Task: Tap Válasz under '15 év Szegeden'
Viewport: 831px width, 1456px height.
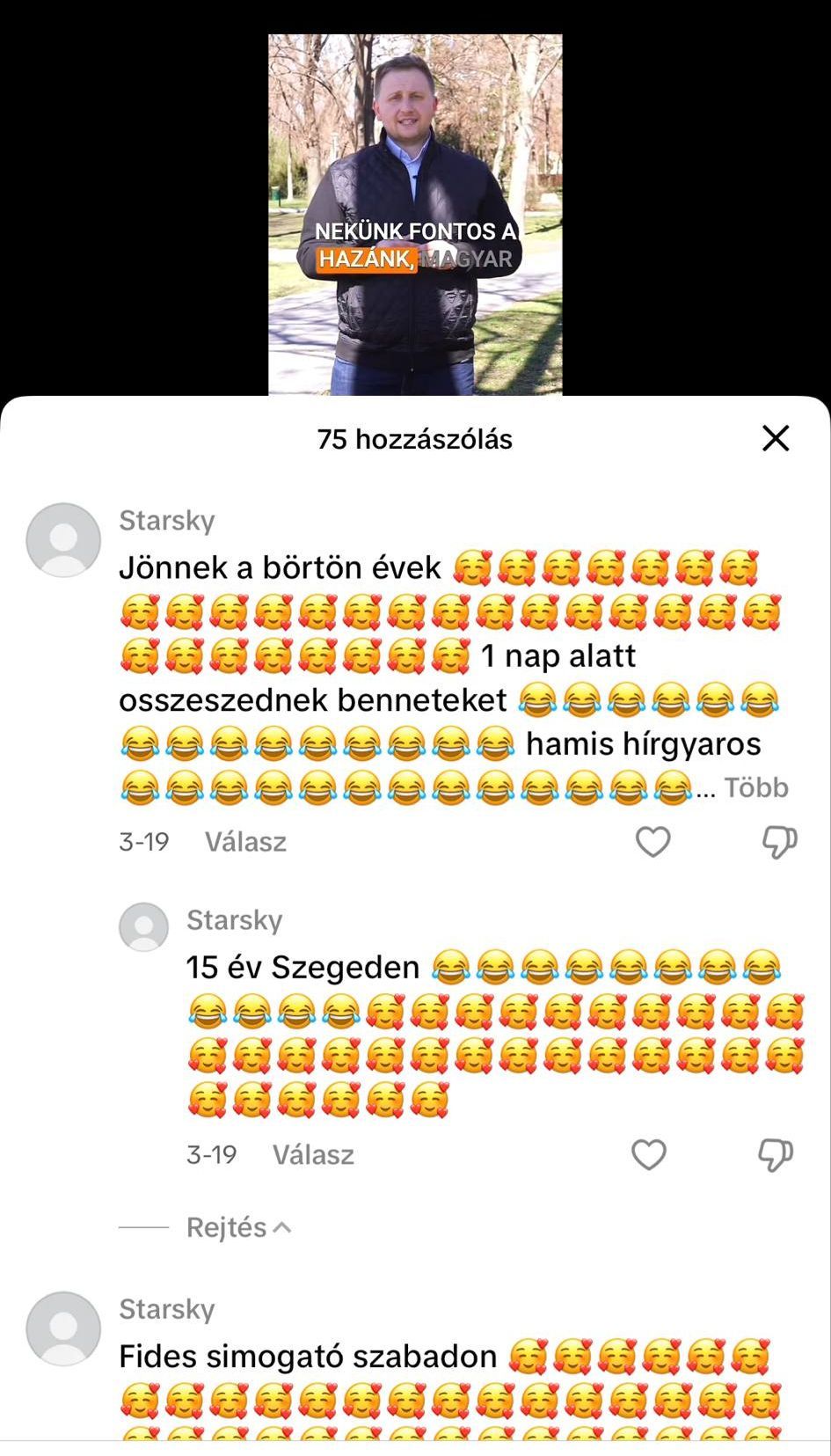Action: coord(313,1154)
